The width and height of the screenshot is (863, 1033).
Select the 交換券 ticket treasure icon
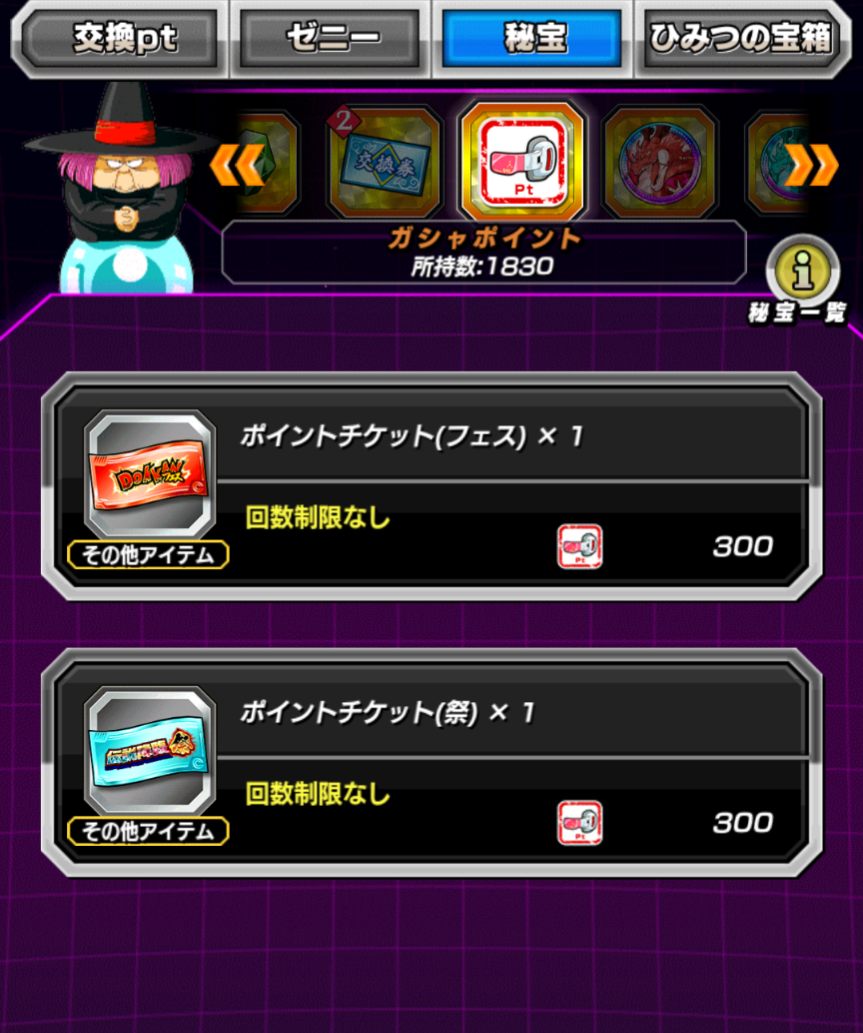click(385, 163)
